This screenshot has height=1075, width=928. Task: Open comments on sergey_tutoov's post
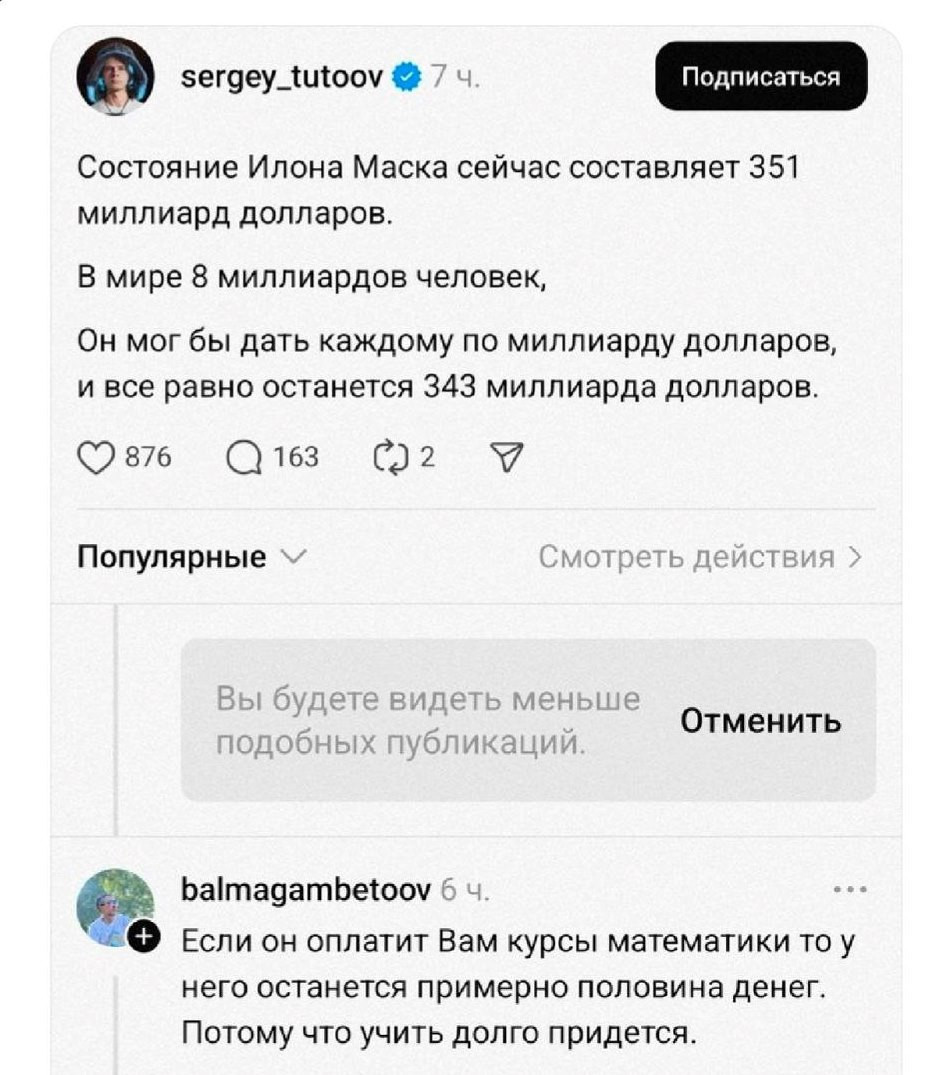(x=243, y=458)
